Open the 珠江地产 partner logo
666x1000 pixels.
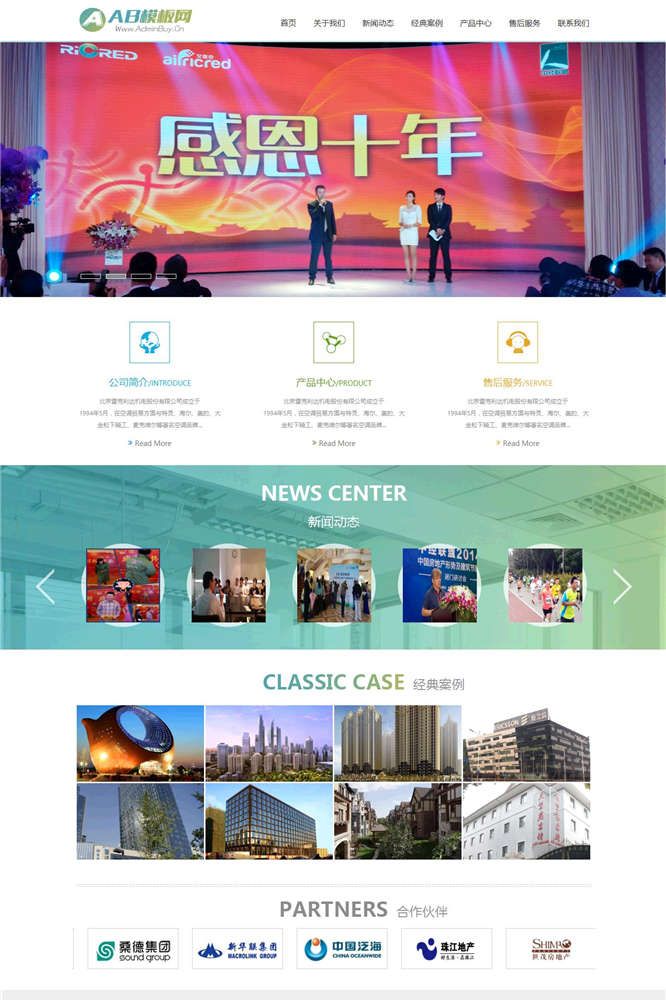coord(447,949)
